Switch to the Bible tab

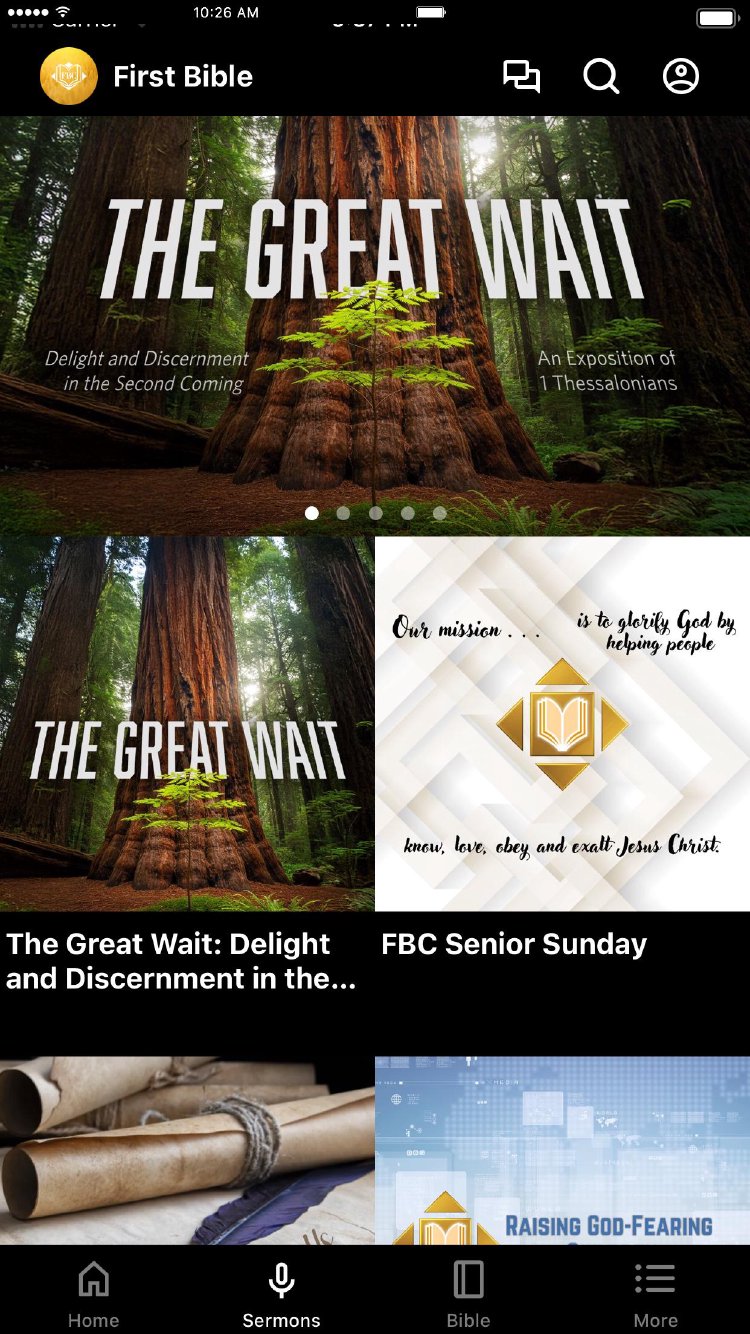(x=468, y=1293)
